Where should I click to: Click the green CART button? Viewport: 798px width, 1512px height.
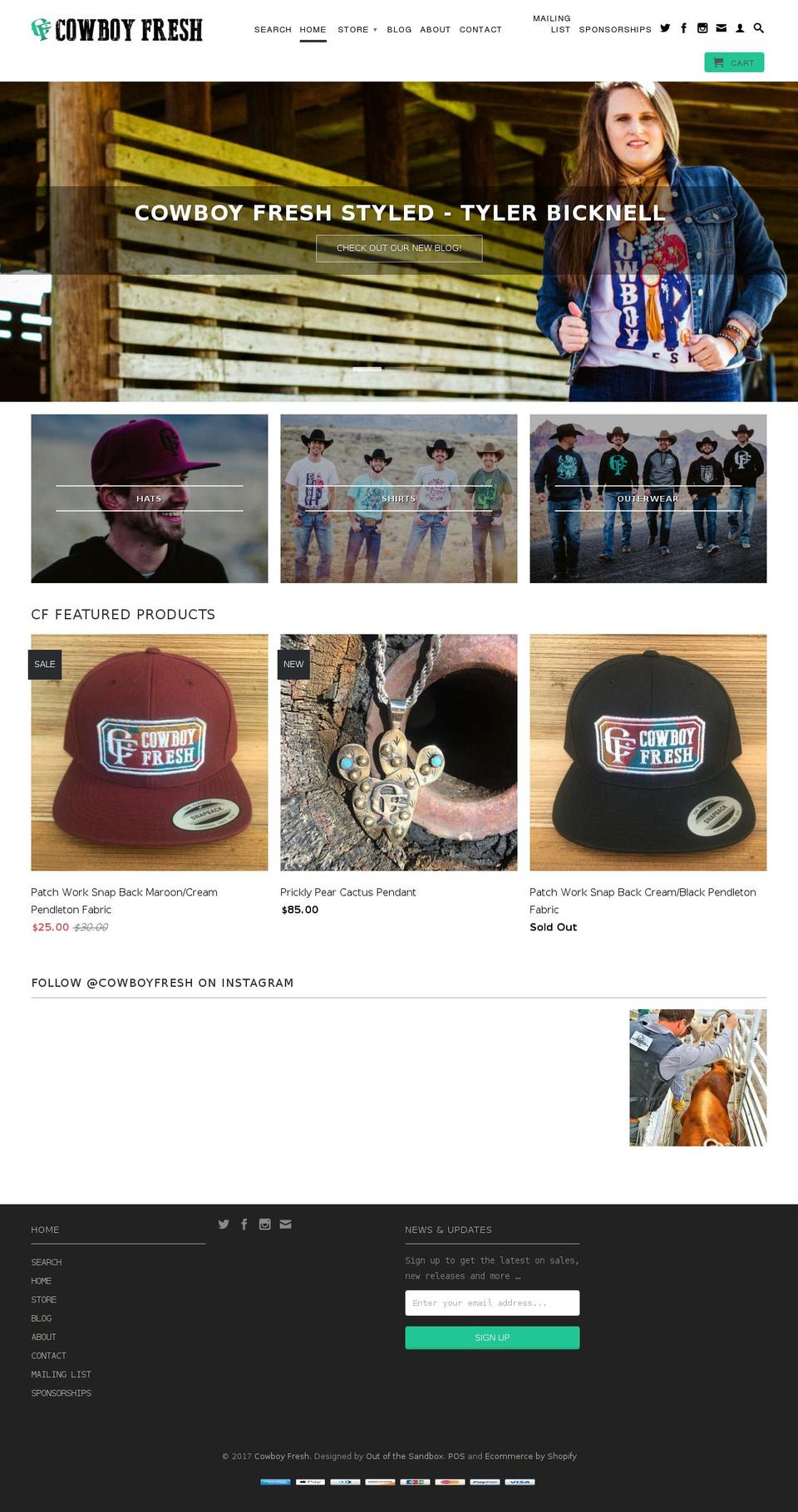pyautogui.click(x=733, y=61)
